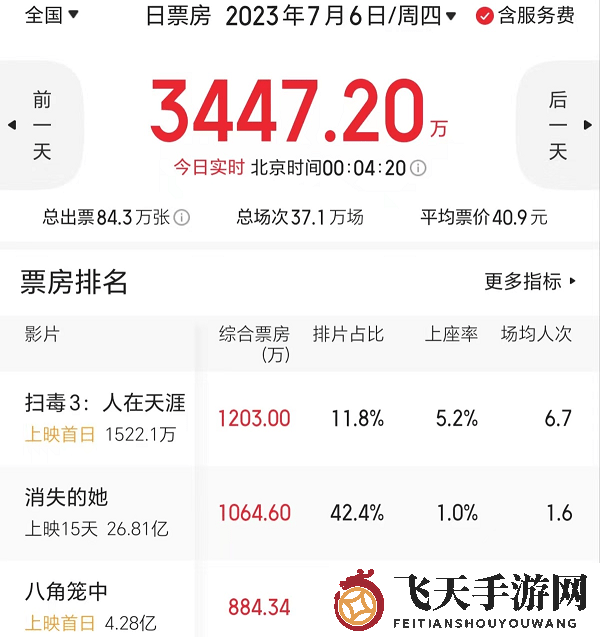
Task: Open the date picker for 2023年7月6日
Action: tap(340, 16)
